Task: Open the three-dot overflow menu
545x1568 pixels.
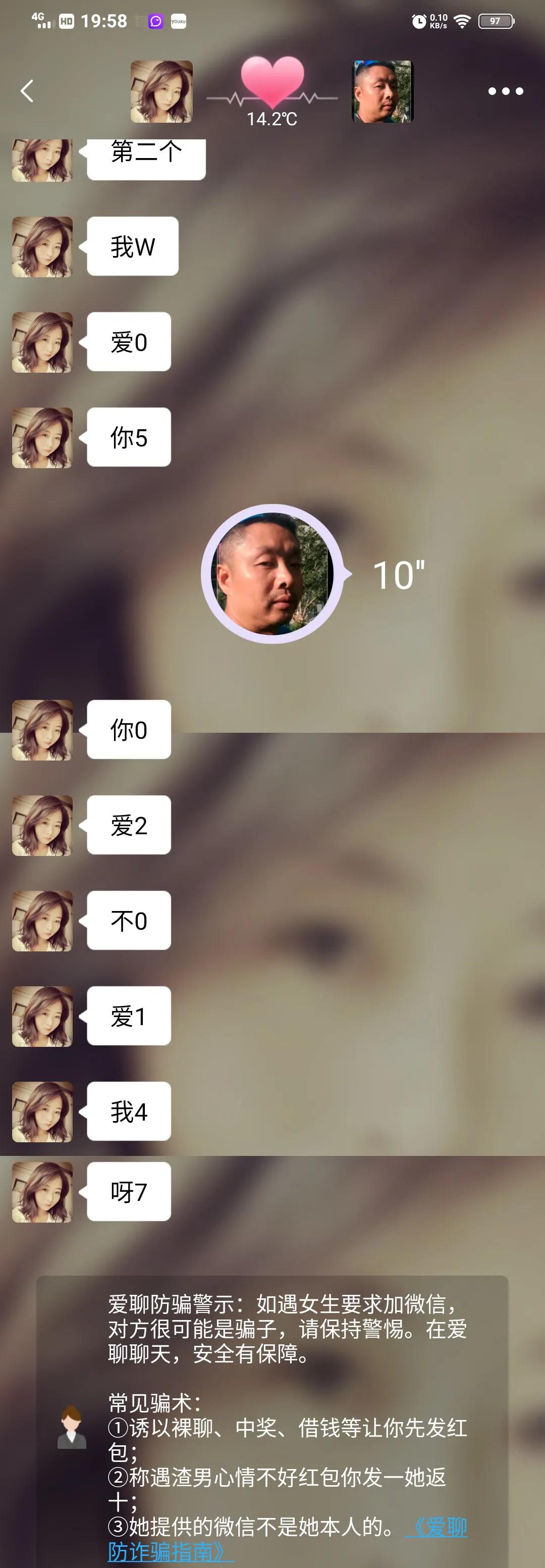Action: (x=506, y=91)
